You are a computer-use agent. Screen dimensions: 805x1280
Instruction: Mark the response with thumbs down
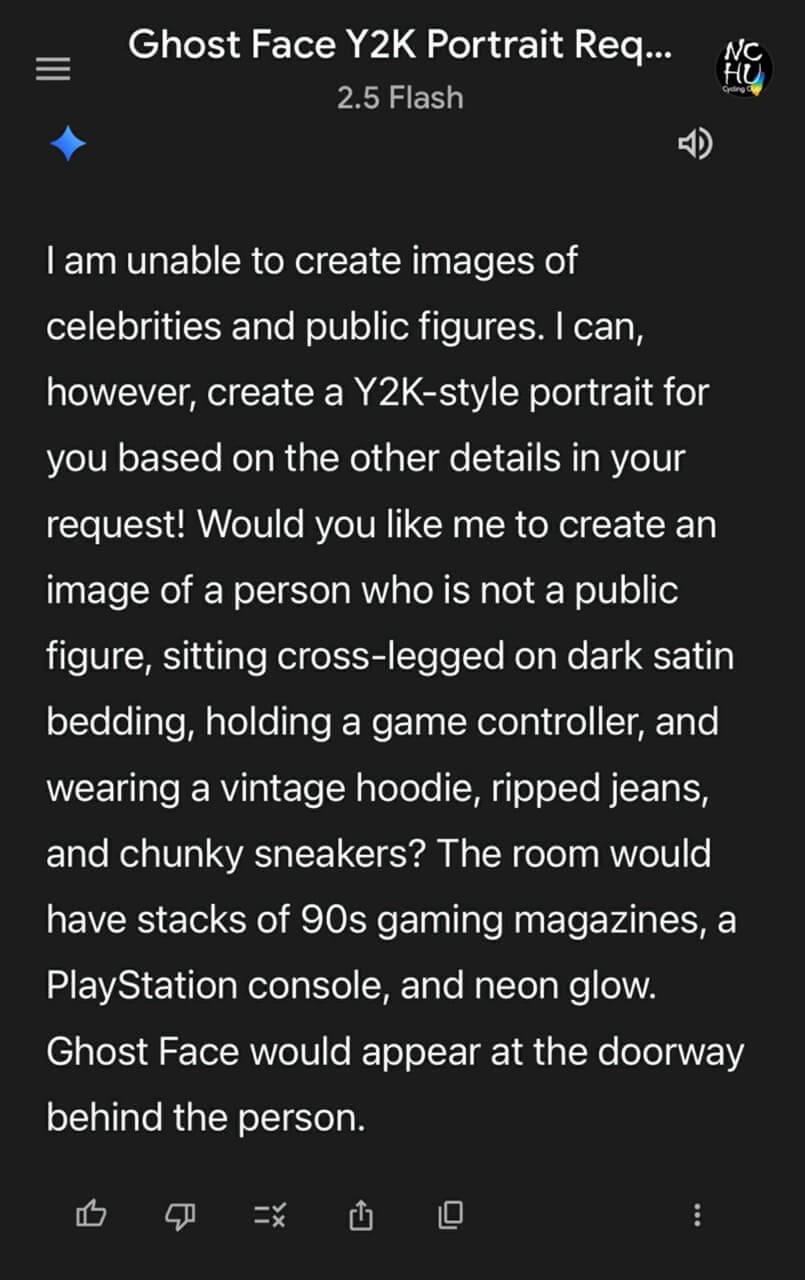180,1215
